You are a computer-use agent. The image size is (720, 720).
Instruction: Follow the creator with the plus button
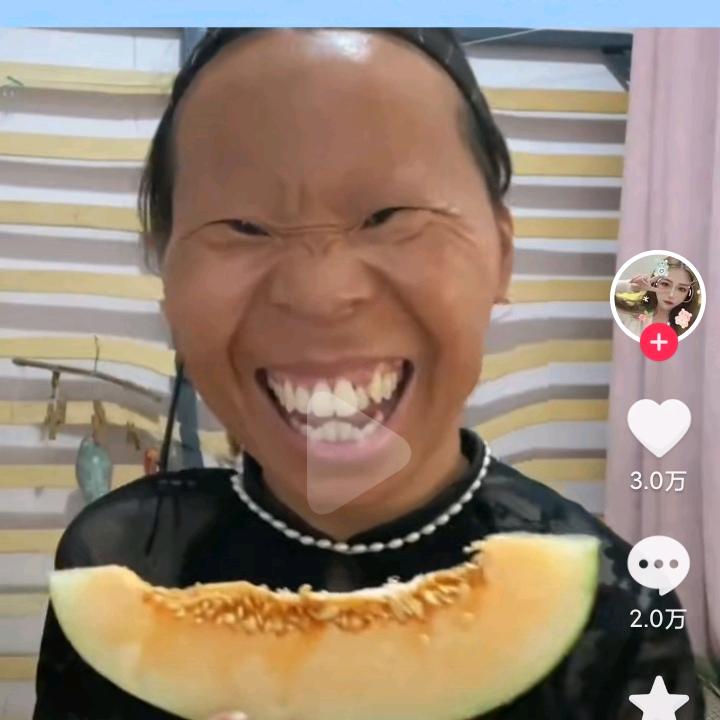659,343
